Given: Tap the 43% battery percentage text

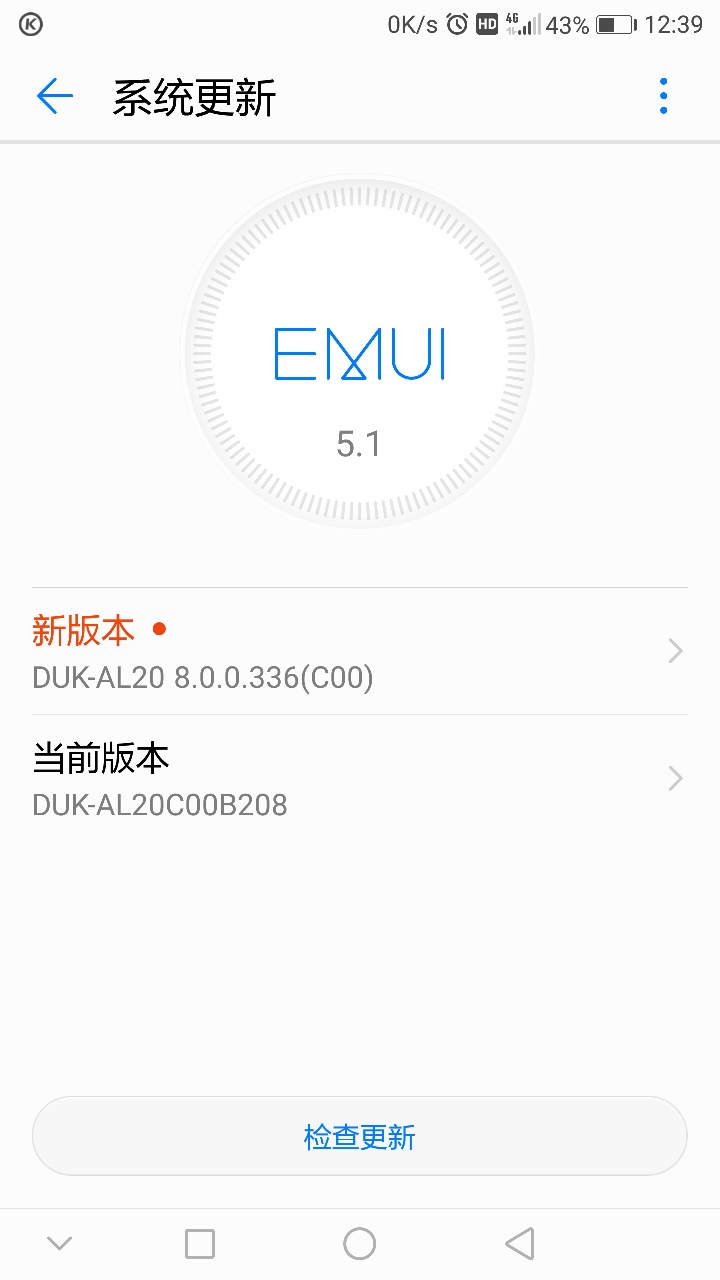Looking at the screenshot, I should point(570,24).
